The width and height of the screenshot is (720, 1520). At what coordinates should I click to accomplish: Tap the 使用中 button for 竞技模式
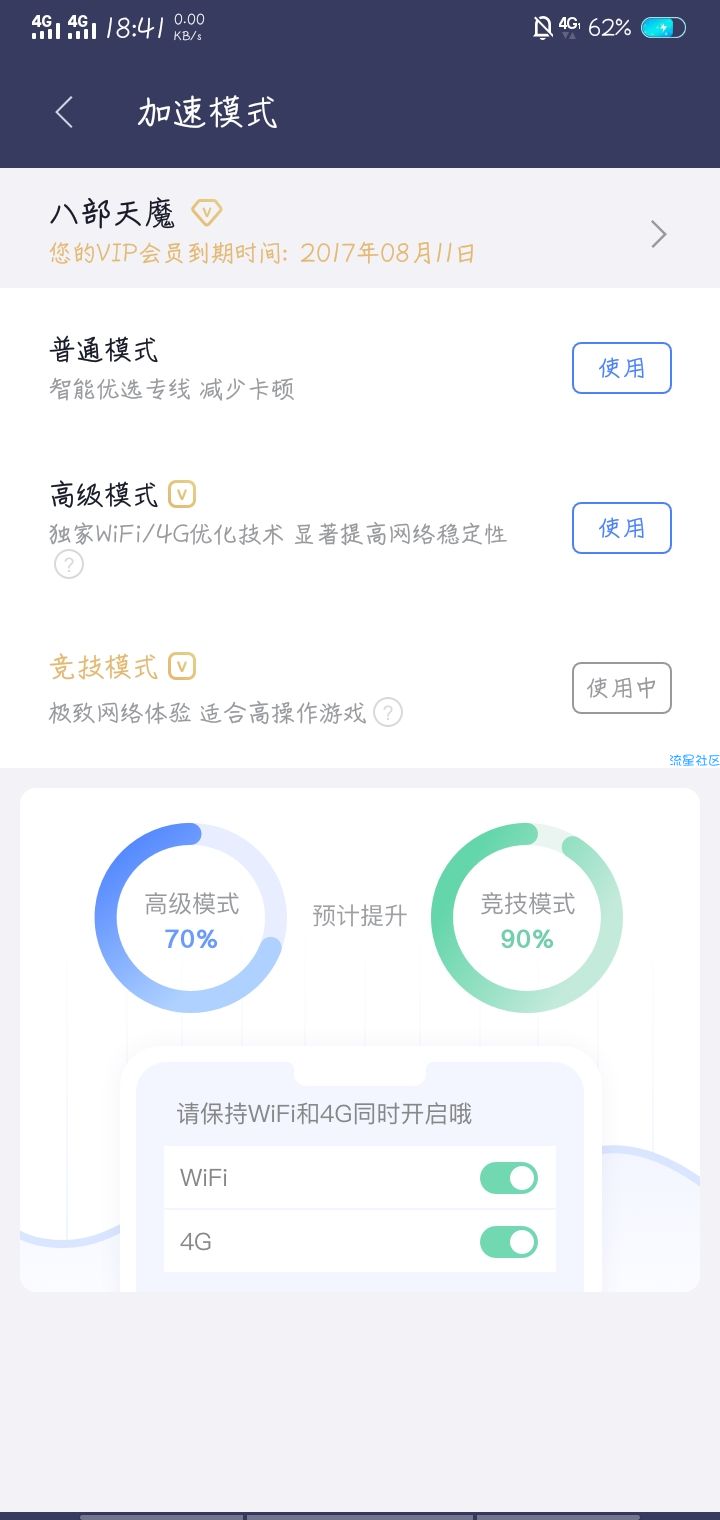point(621,688)
